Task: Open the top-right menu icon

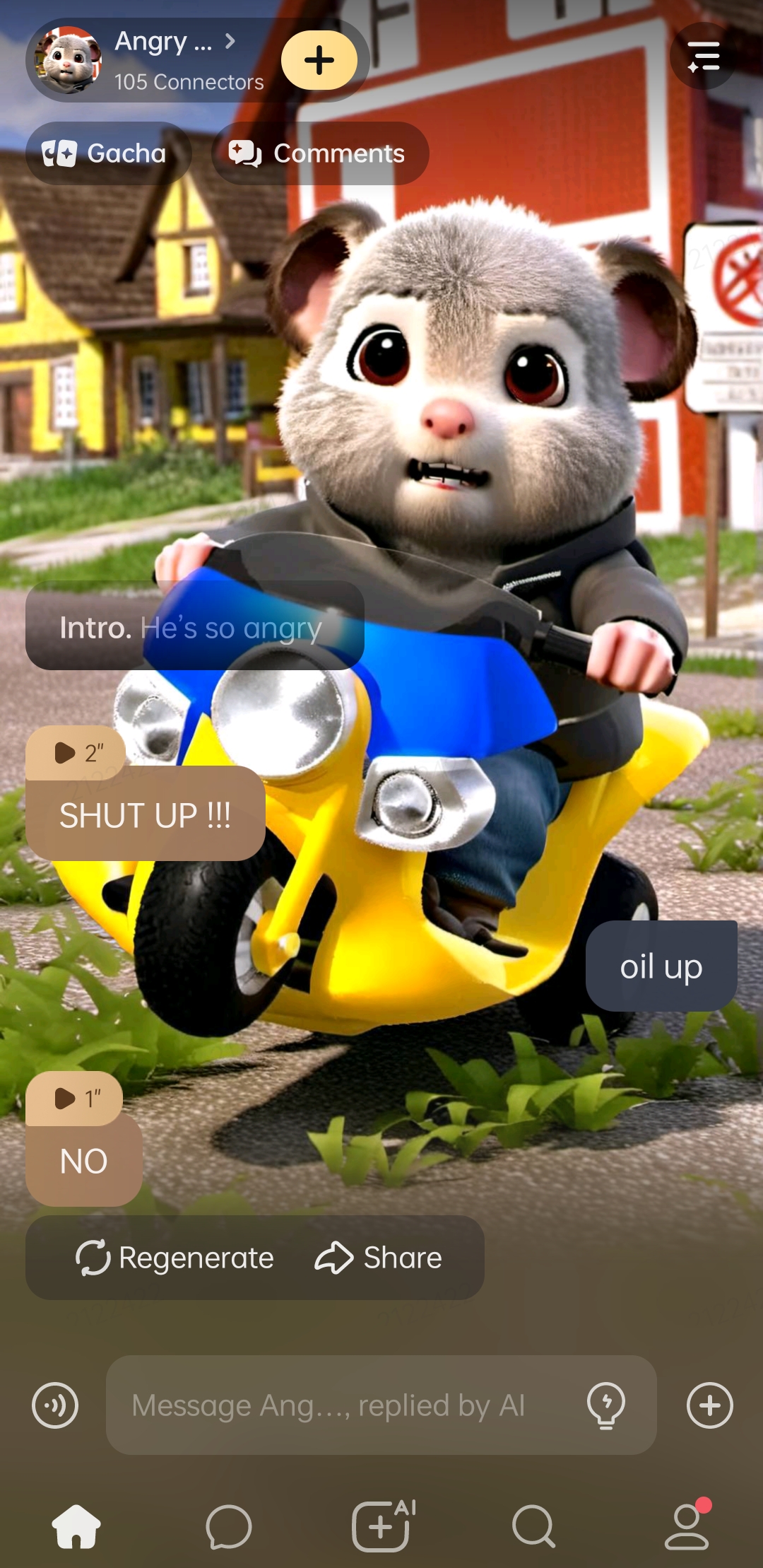Action: coord(703,57)
